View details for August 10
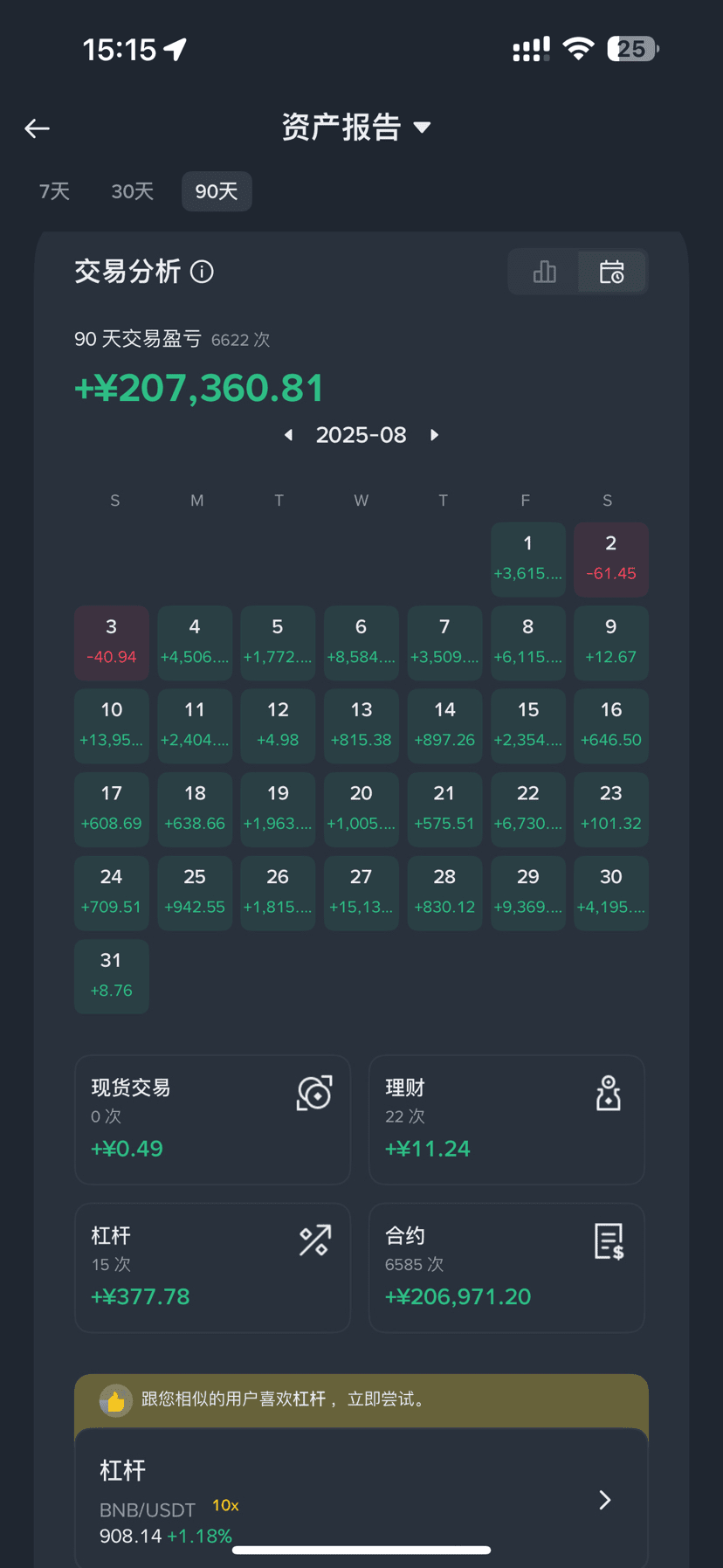The image size is (723, 1568). [112, 725]
